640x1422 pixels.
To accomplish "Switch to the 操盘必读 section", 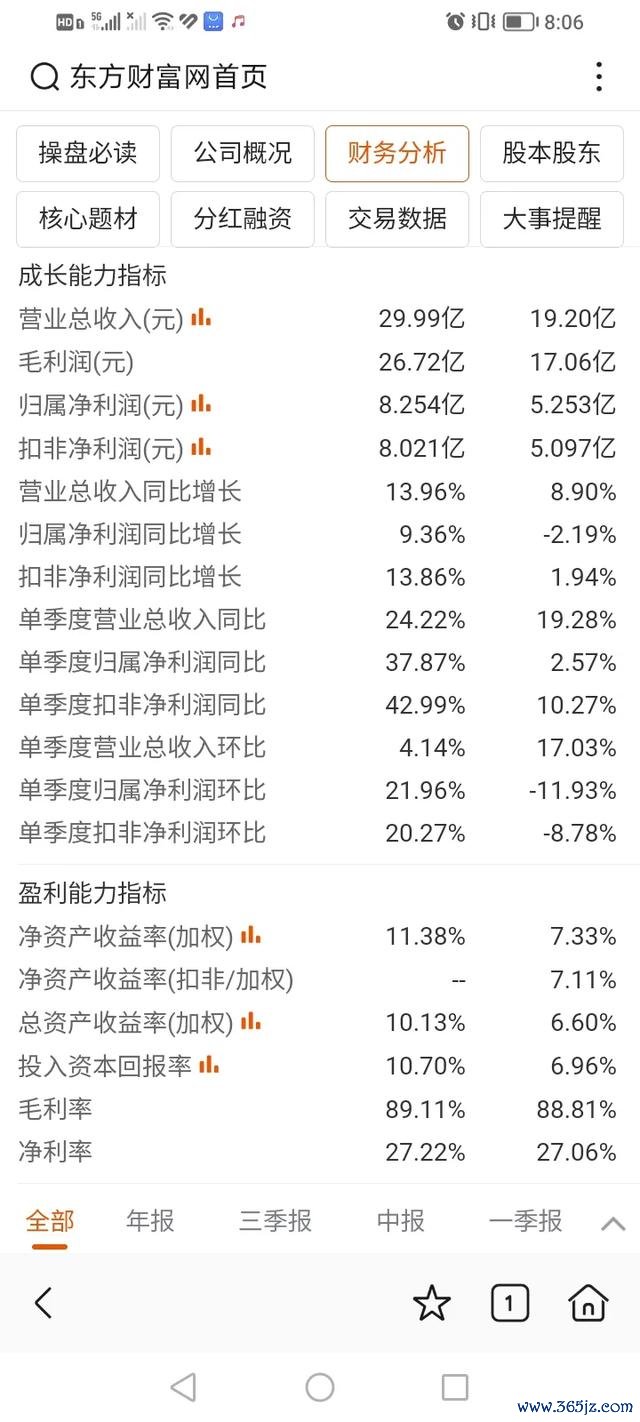I will pyautogui.click(x=88, y=153).
